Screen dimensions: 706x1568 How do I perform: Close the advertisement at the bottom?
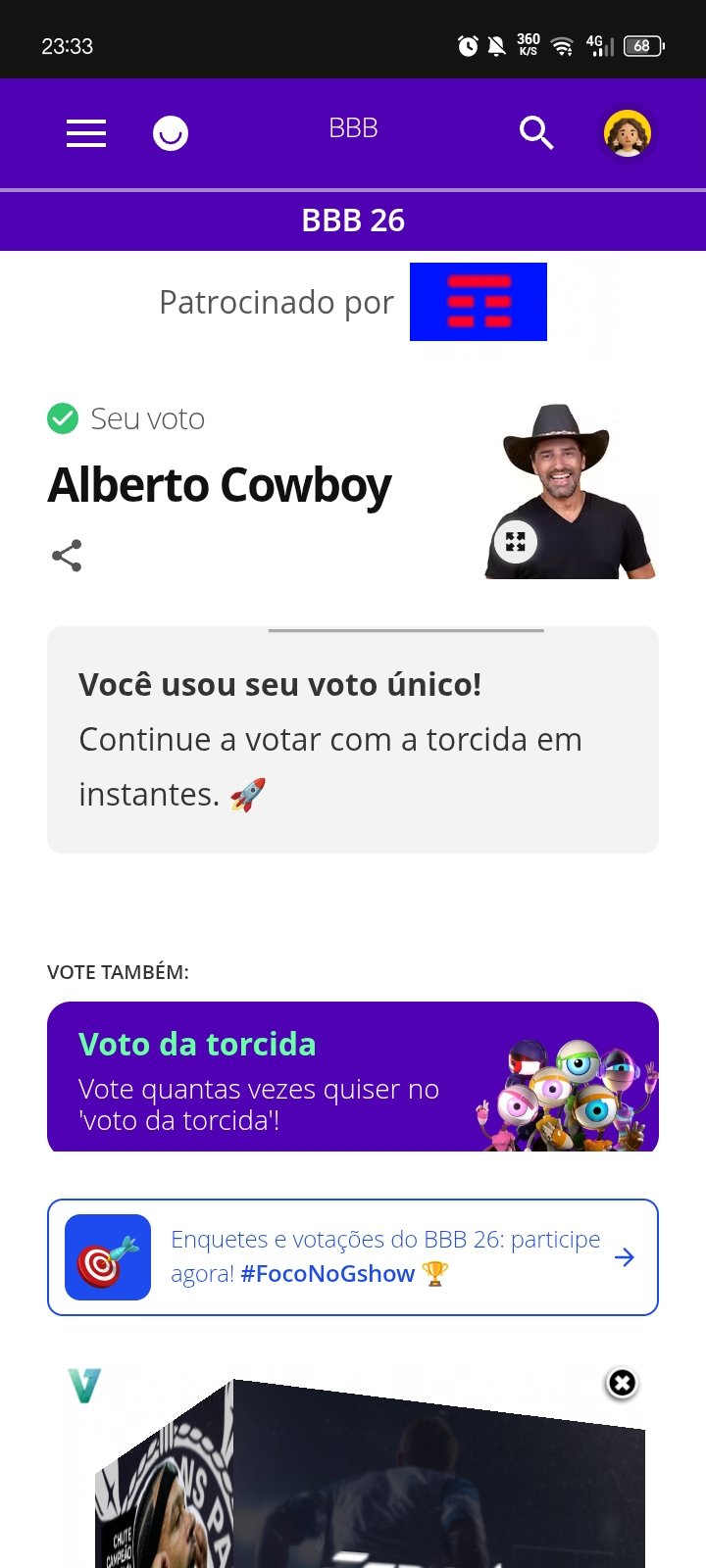(x=623, y=1383)
